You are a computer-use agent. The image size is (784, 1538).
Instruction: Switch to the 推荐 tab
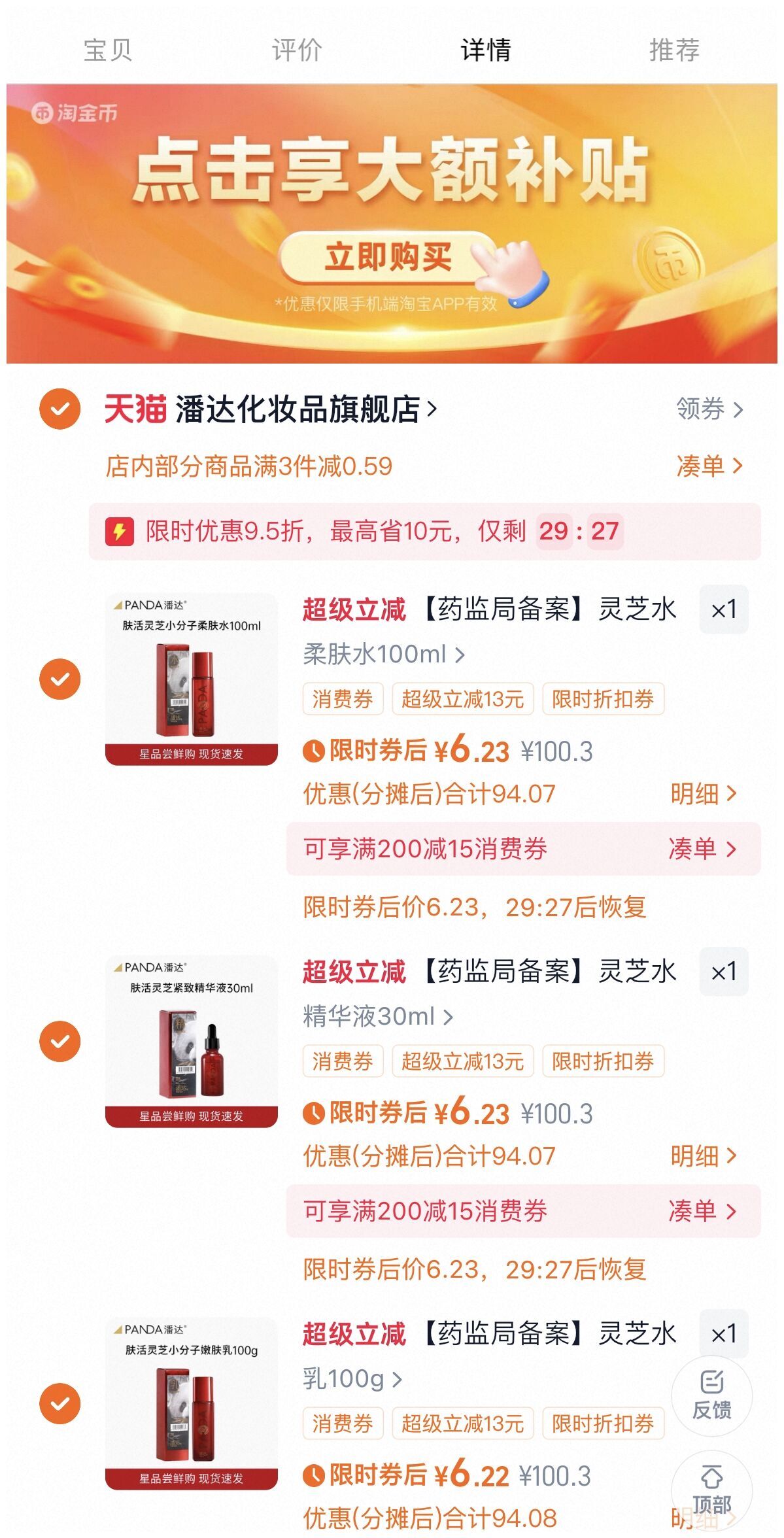point(674,50)
